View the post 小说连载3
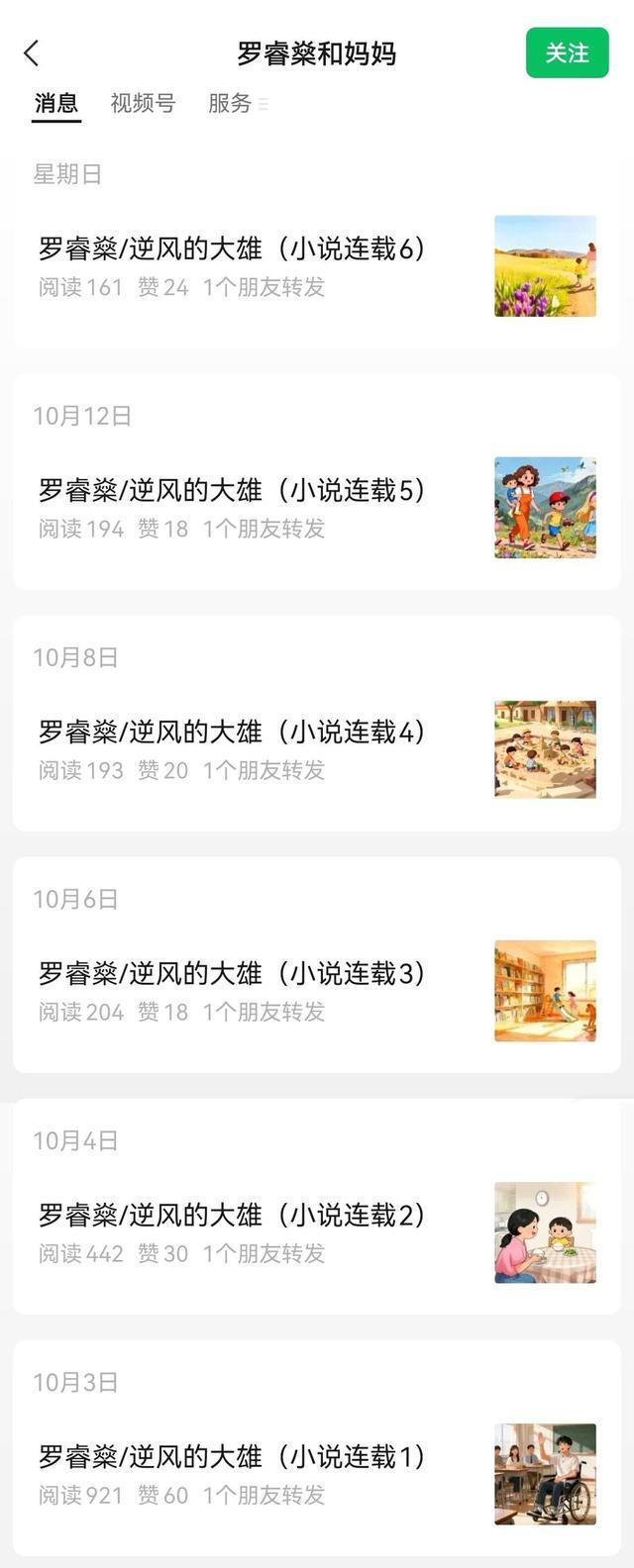The image size is (634, 1568). pyautogui.click(x=232, y=973)
